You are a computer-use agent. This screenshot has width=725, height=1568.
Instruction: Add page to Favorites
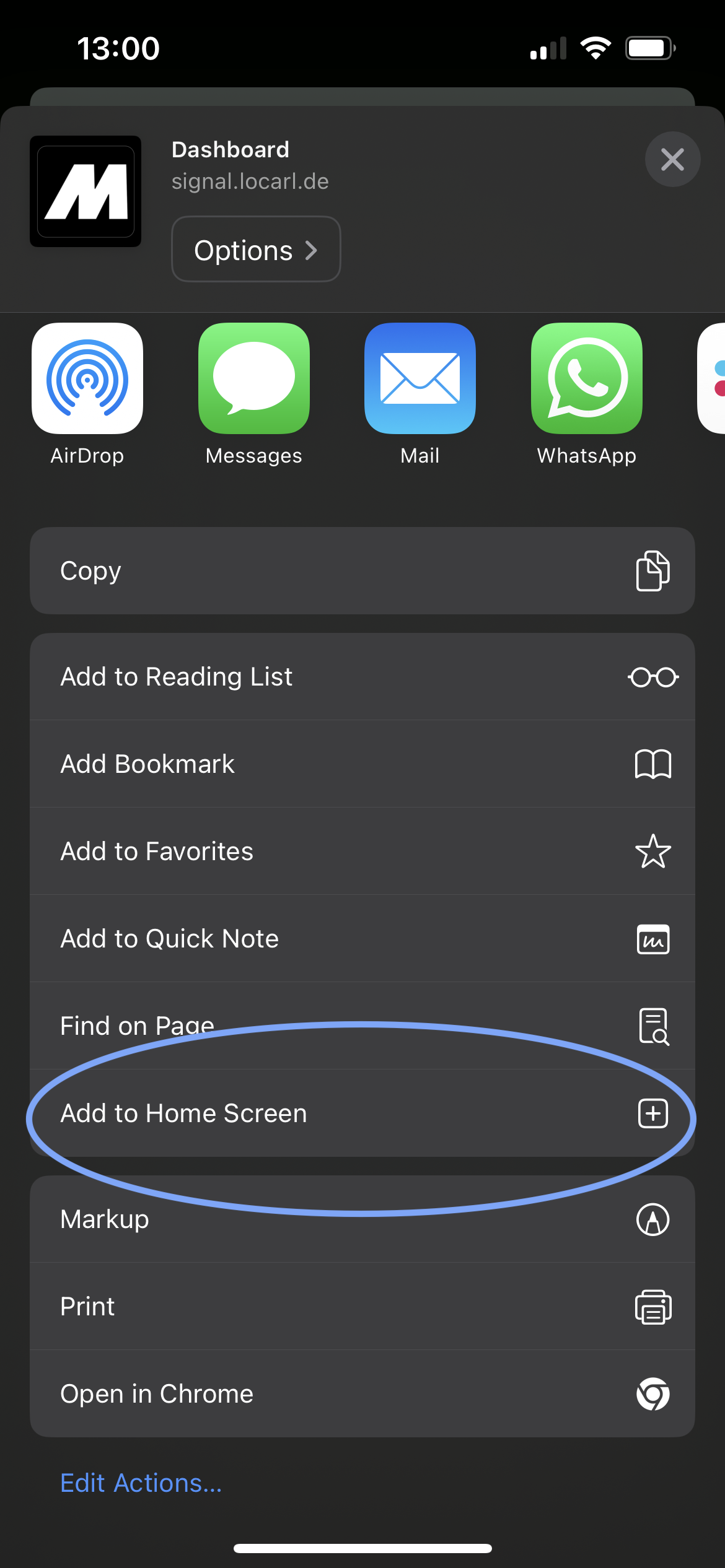pyautogui.click(x=362, y=851)
